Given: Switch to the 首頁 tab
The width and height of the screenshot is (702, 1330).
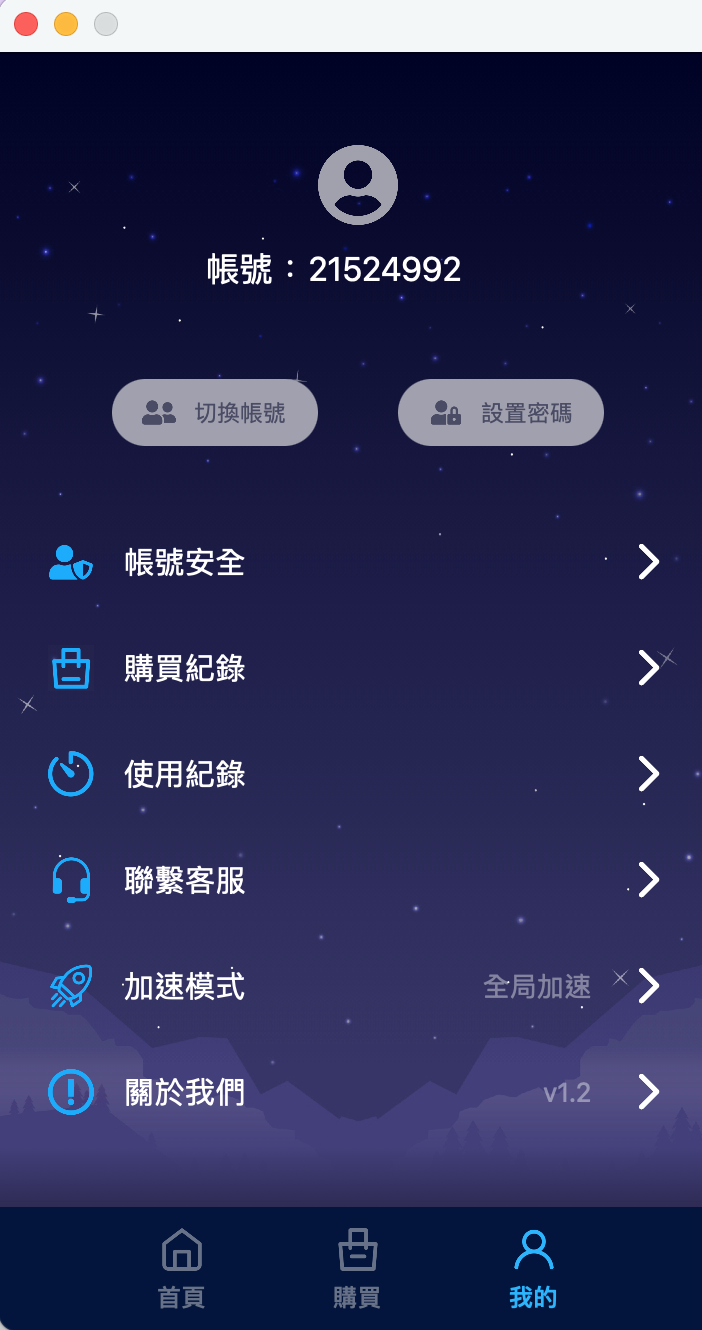Looking at the screenshot, I should pos(181,1268).
